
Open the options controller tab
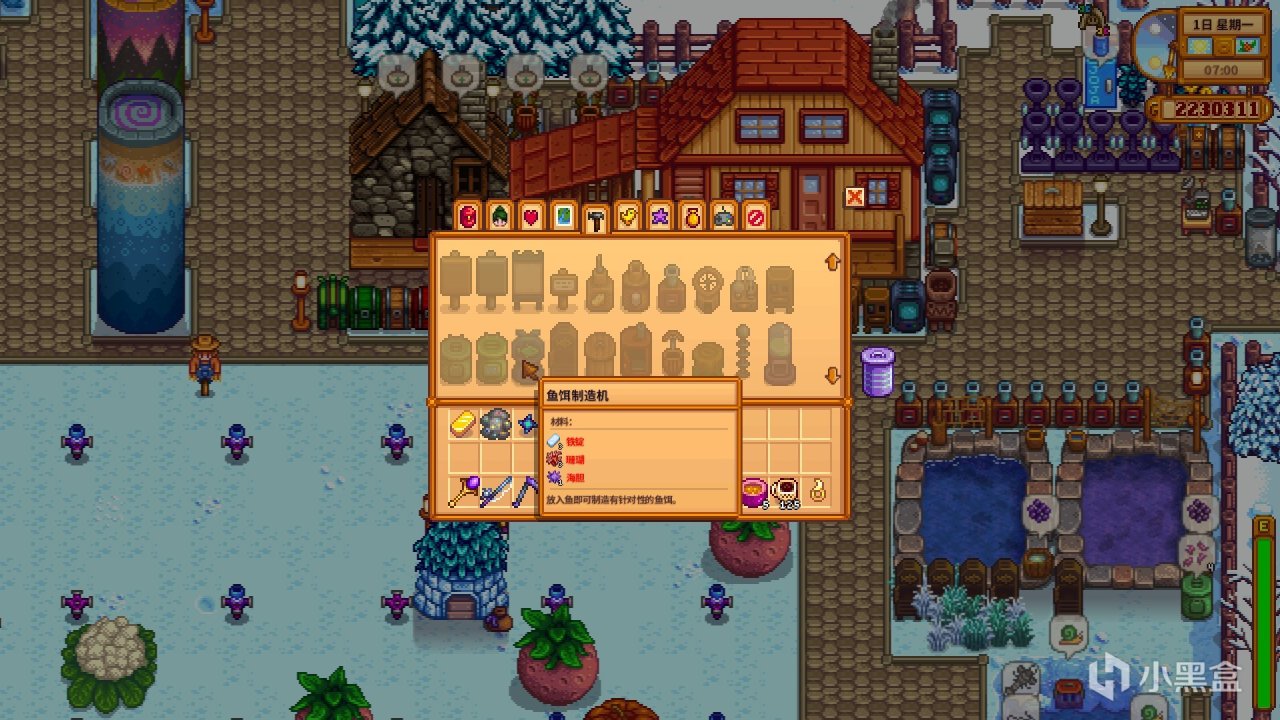(x=723, y=217)
